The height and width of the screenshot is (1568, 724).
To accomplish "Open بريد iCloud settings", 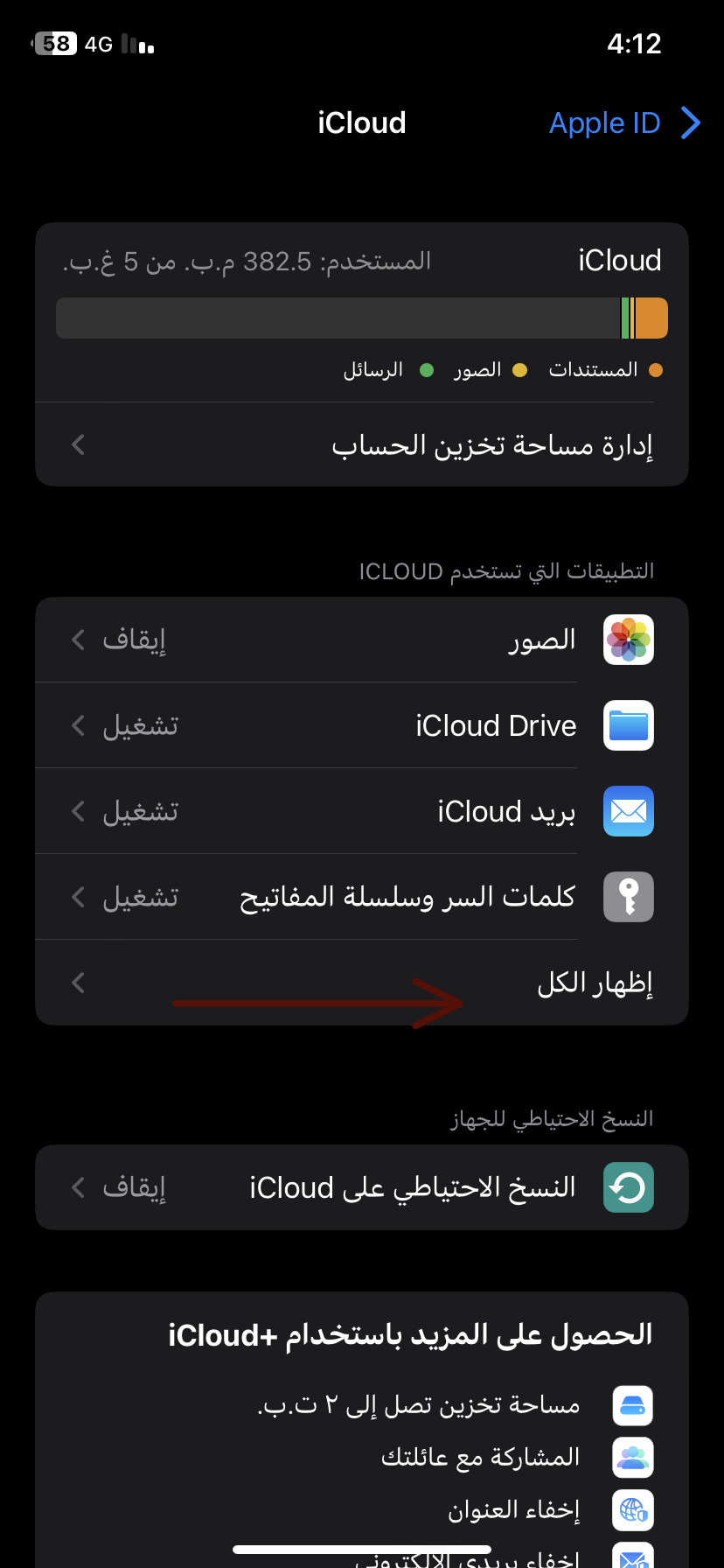I will coord(362,811).
